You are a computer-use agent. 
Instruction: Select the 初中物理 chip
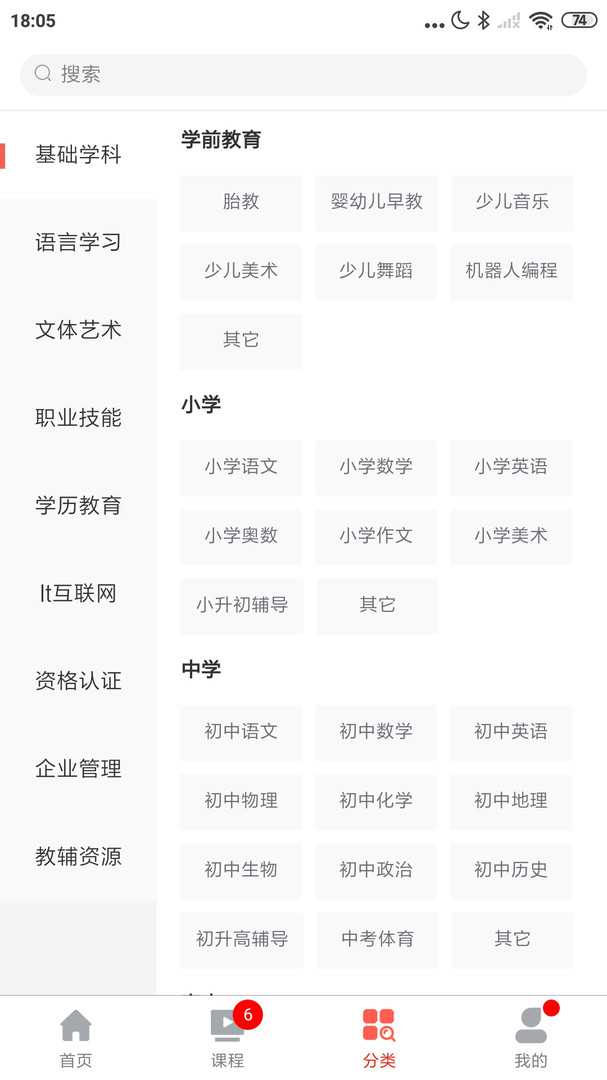(241, 801)
